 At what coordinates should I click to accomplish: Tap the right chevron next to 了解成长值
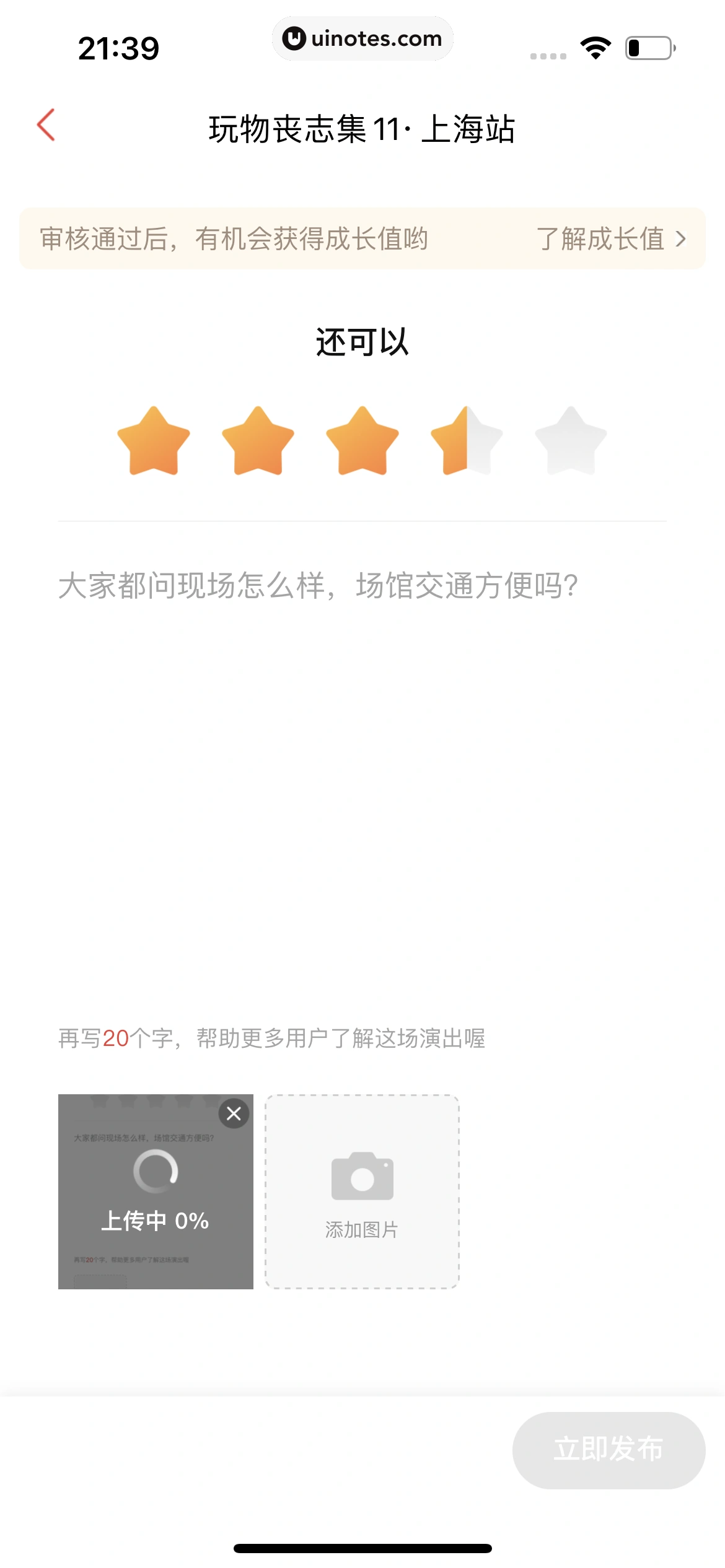tap(680, 238)
